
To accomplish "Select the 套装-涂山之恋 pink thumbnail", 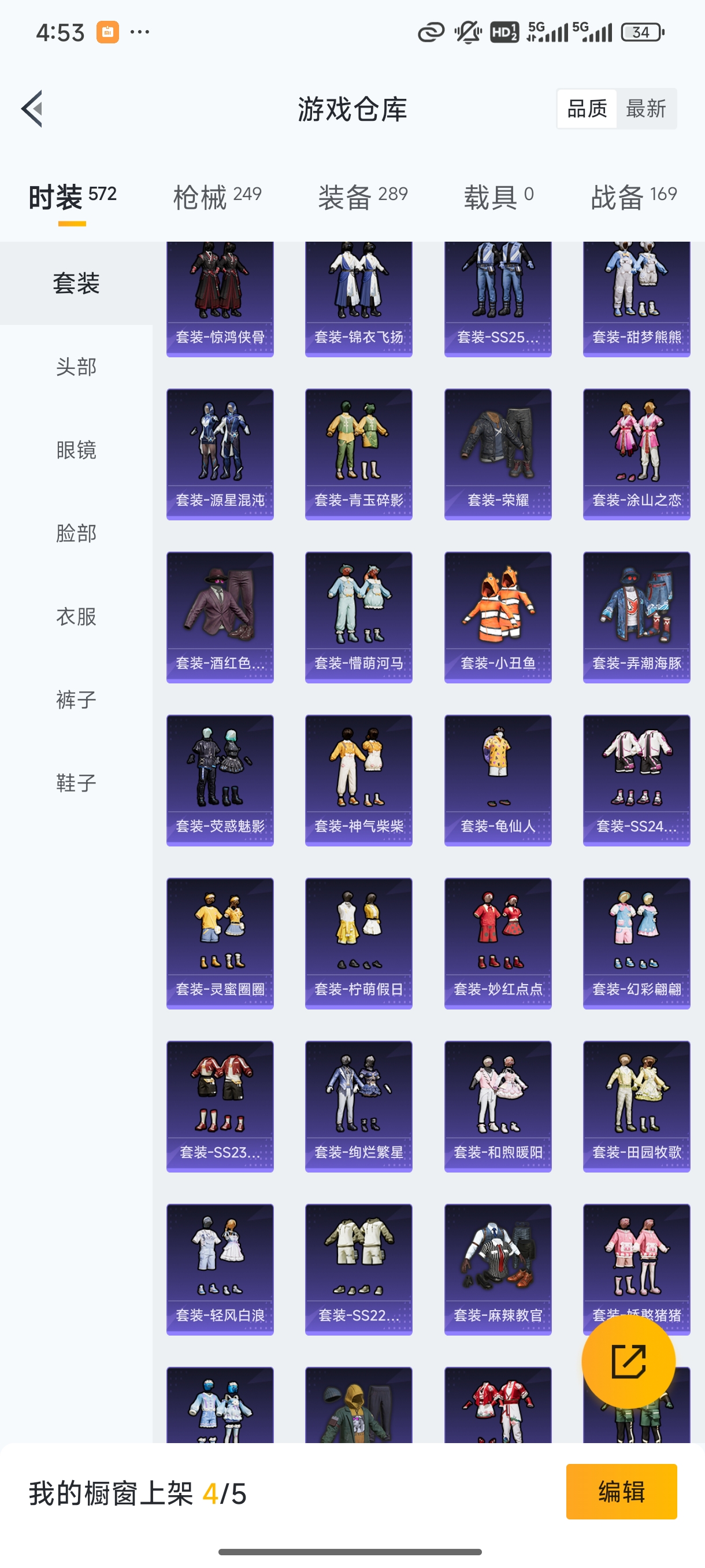I will [636, 455].
